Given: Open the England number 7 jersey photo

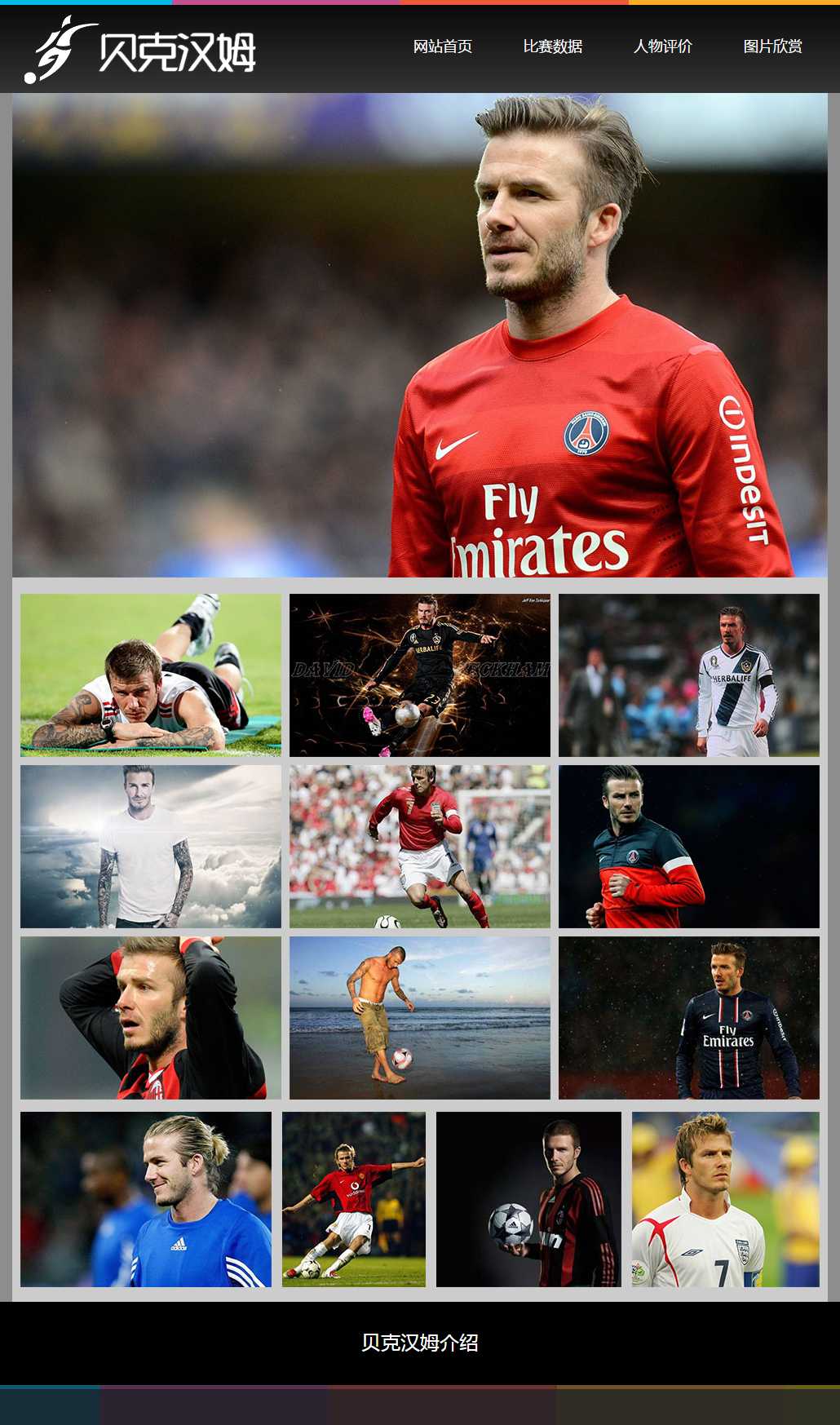Looking at the screenshot, I should 726,1199.
